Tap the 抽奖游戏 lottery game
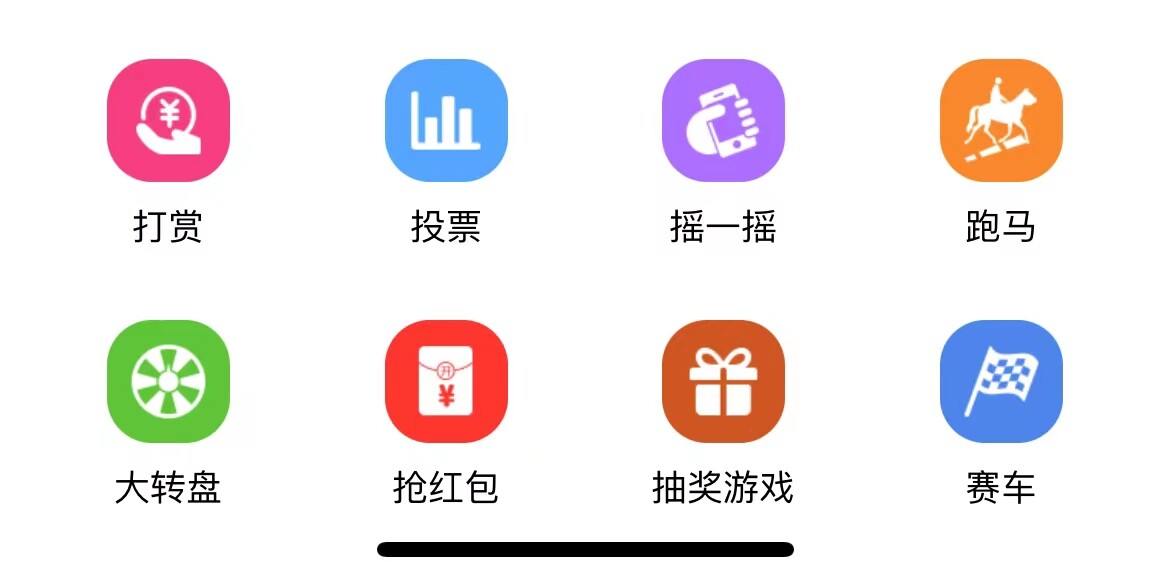1170x581 pixels. 723,381
